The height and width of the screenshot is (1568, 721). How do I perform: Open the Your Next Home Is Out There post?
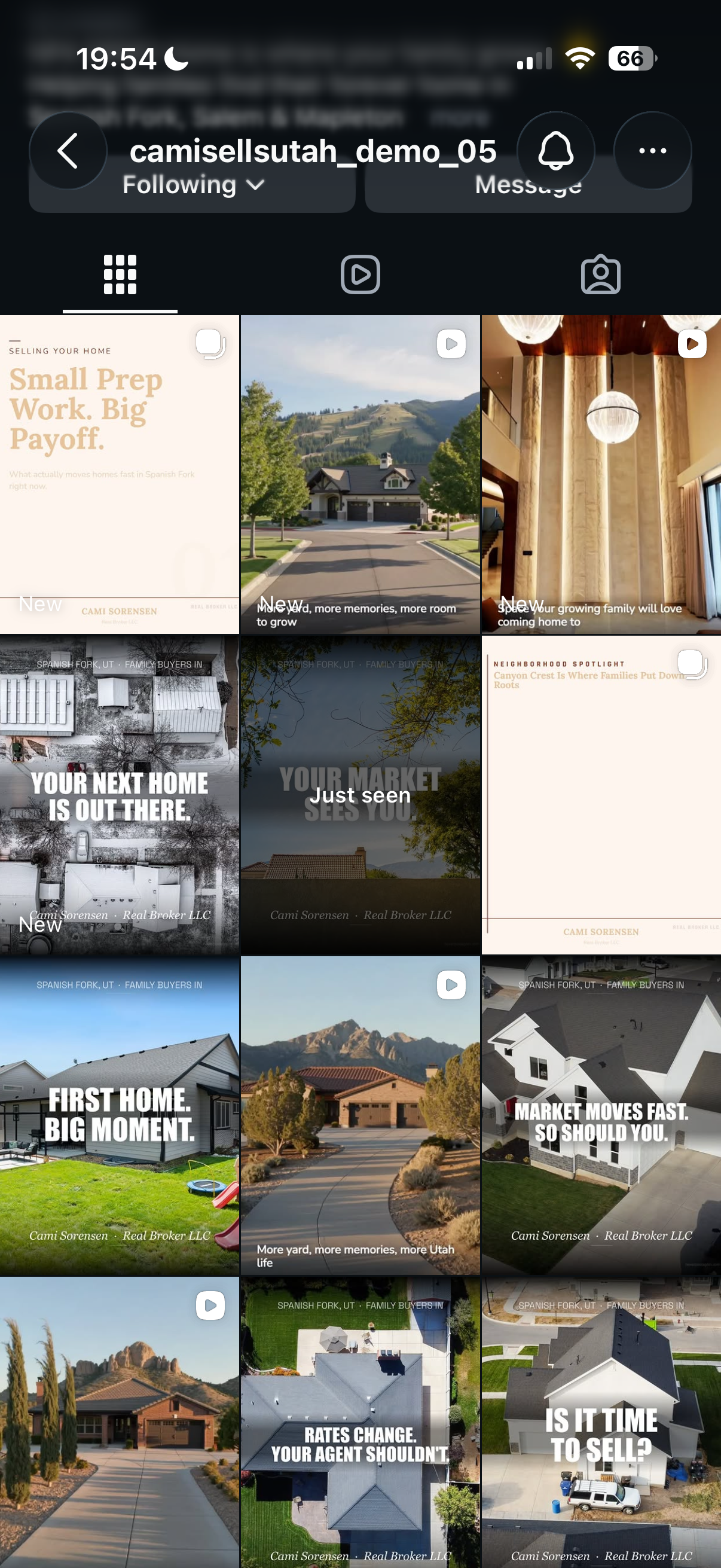tap(119, 794)
